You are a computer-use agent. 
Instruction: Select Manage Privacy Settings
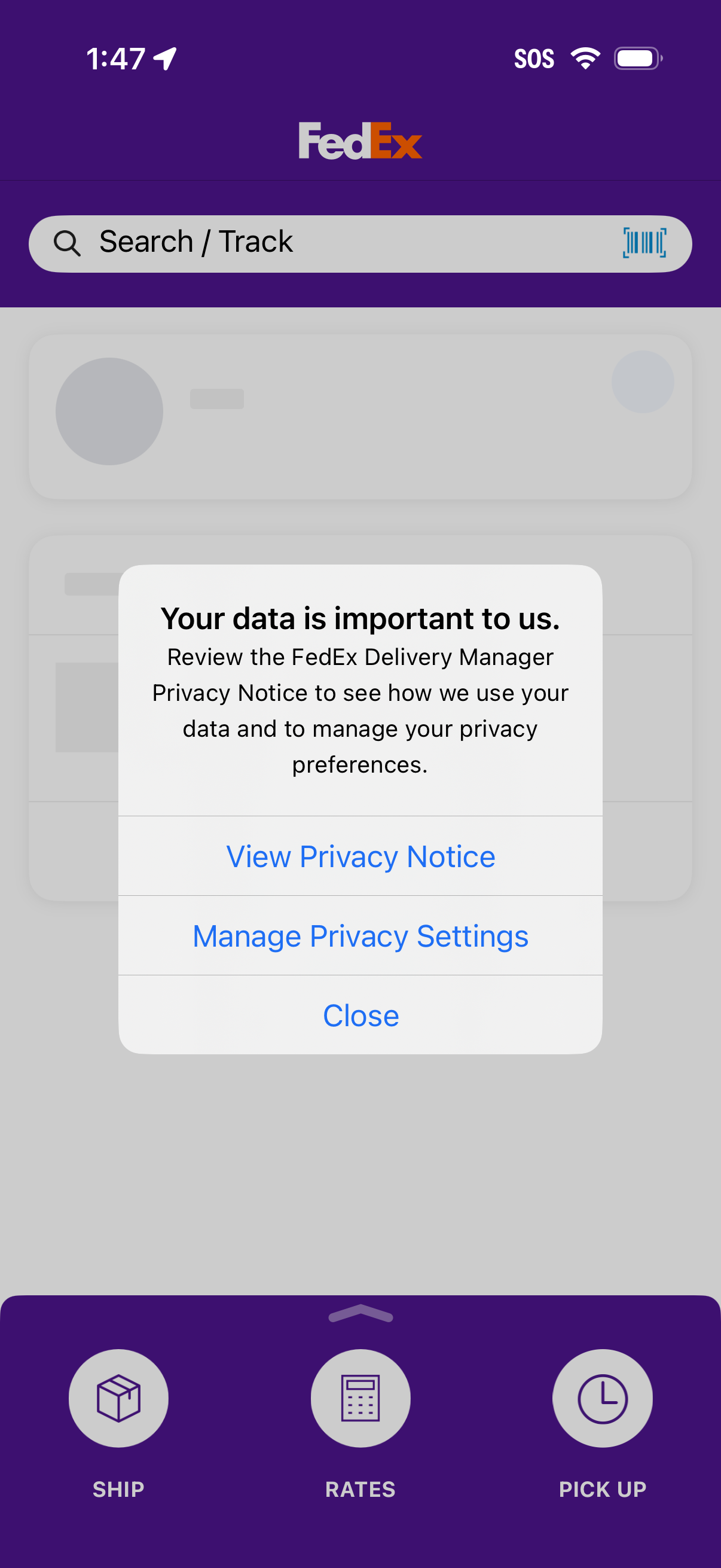[360, 935]
